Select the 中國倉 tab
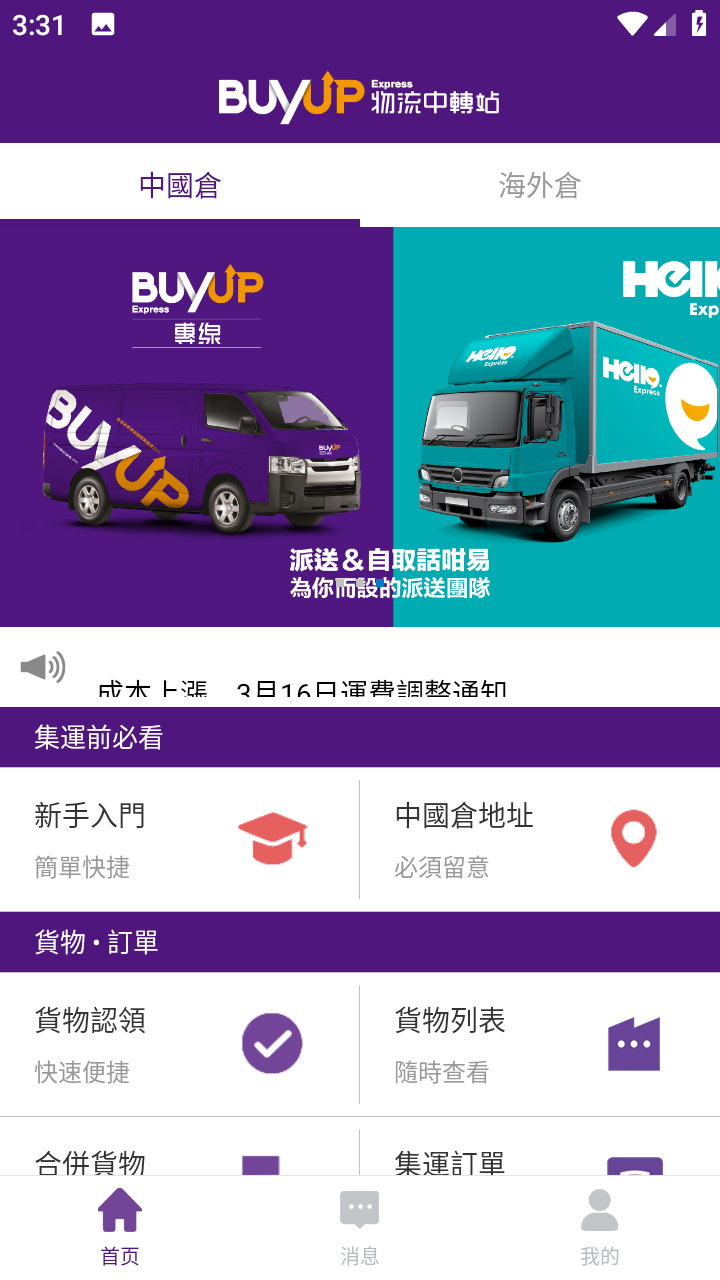 pos(179,184)
